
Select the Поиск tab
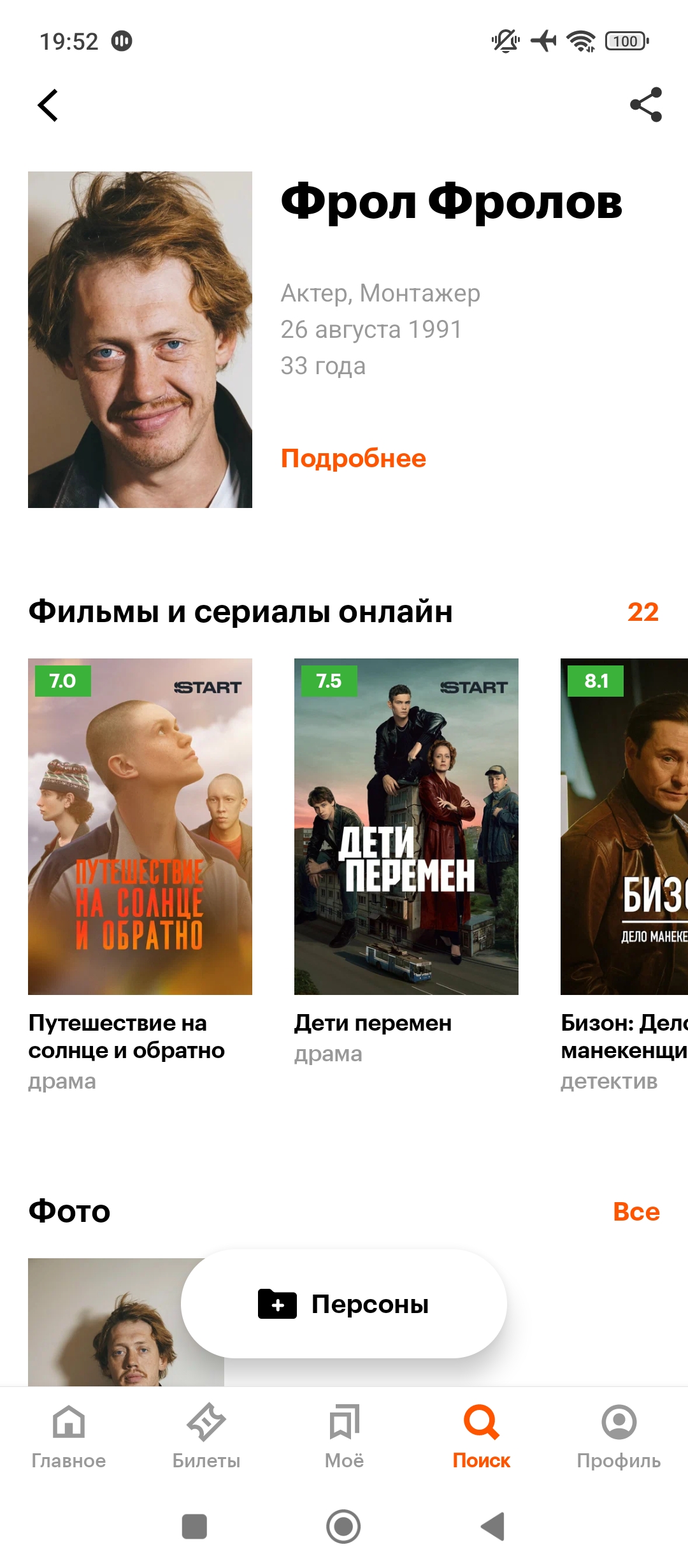[482, 1438]
